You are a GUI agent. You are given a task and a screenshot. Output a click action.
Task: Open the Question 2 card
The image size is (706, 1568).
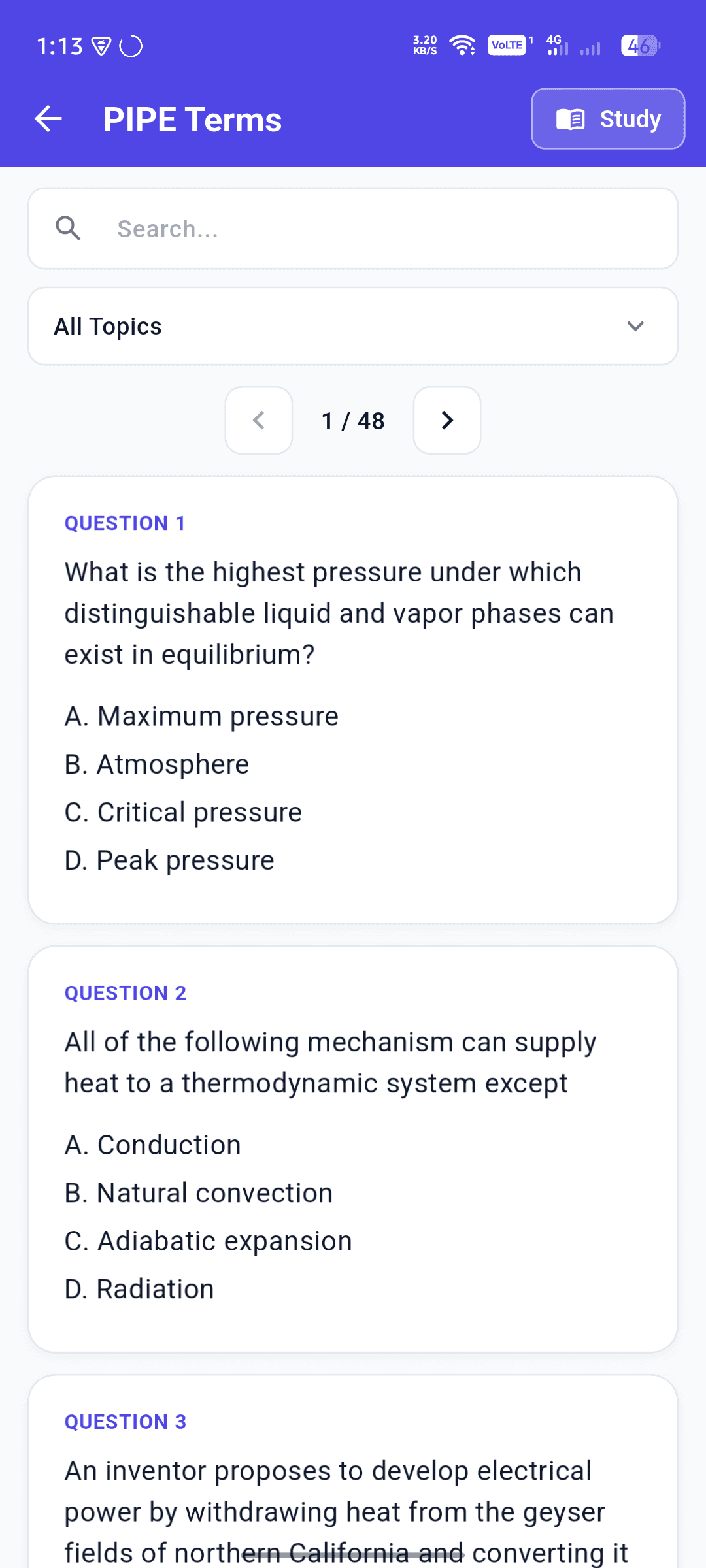(353, 1149)
